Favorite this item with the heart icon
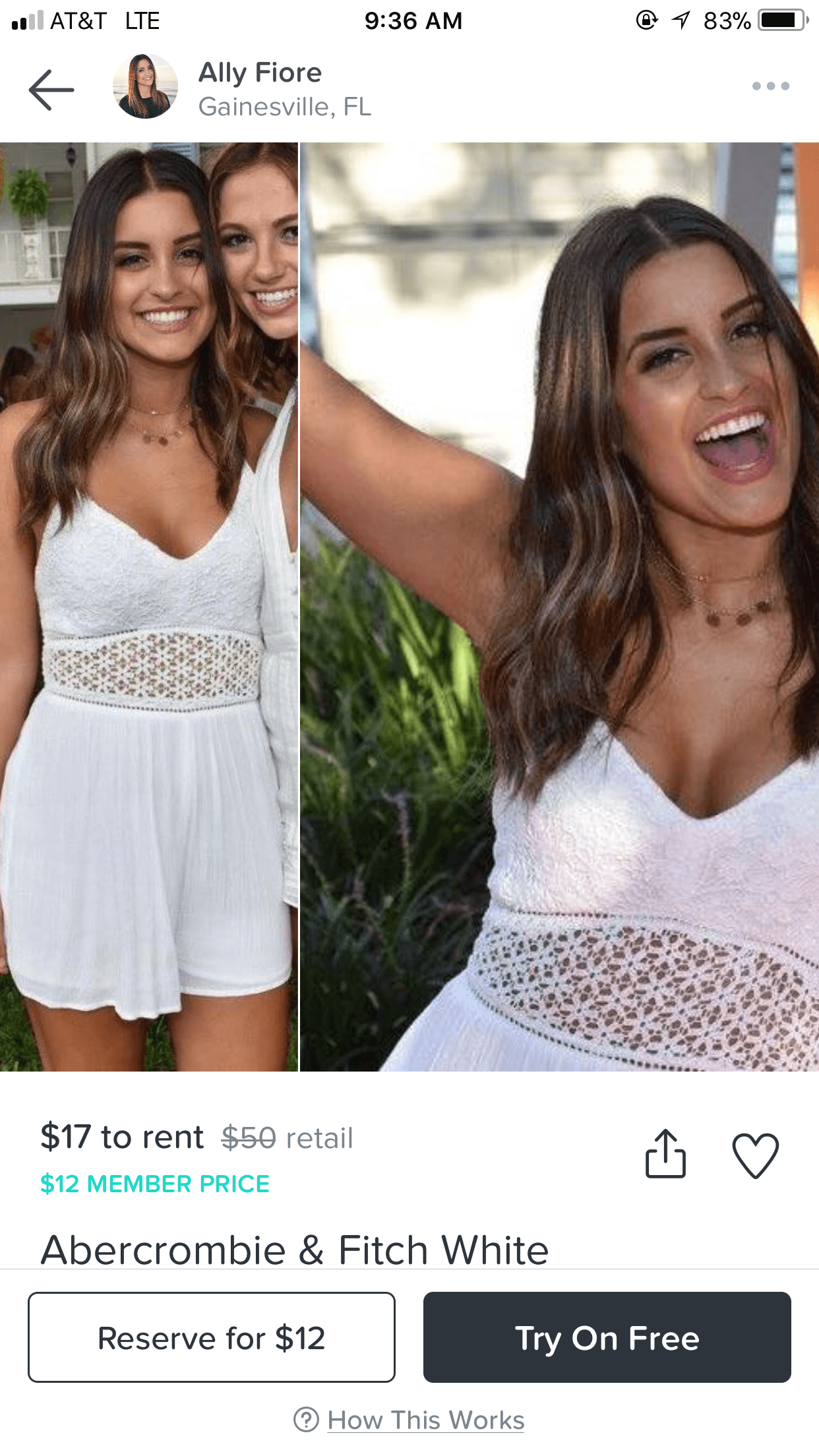This screenshot has width=819, height=1456. click(x=755, y=1155)
